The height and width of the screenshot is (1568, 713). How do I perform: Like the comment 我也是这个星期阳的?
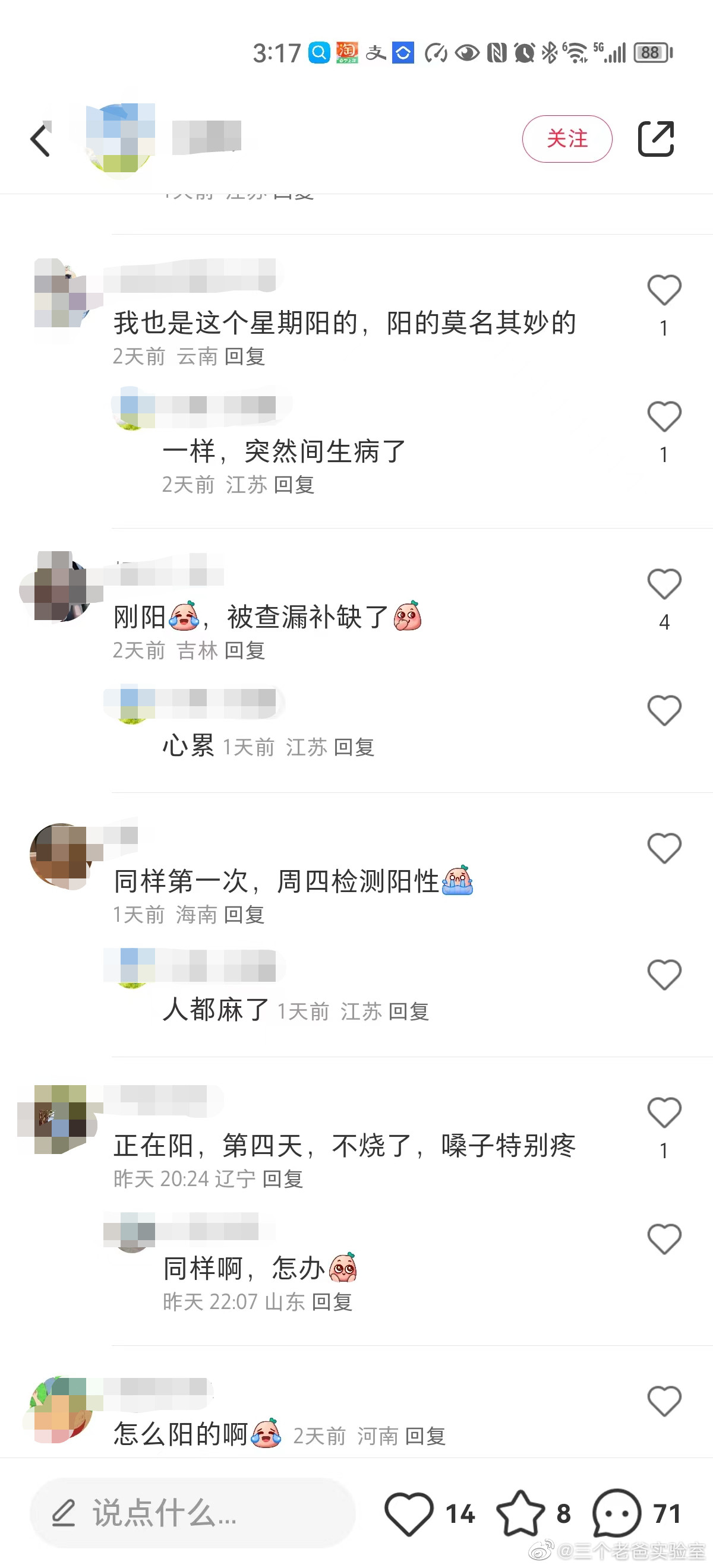[664, 290]
